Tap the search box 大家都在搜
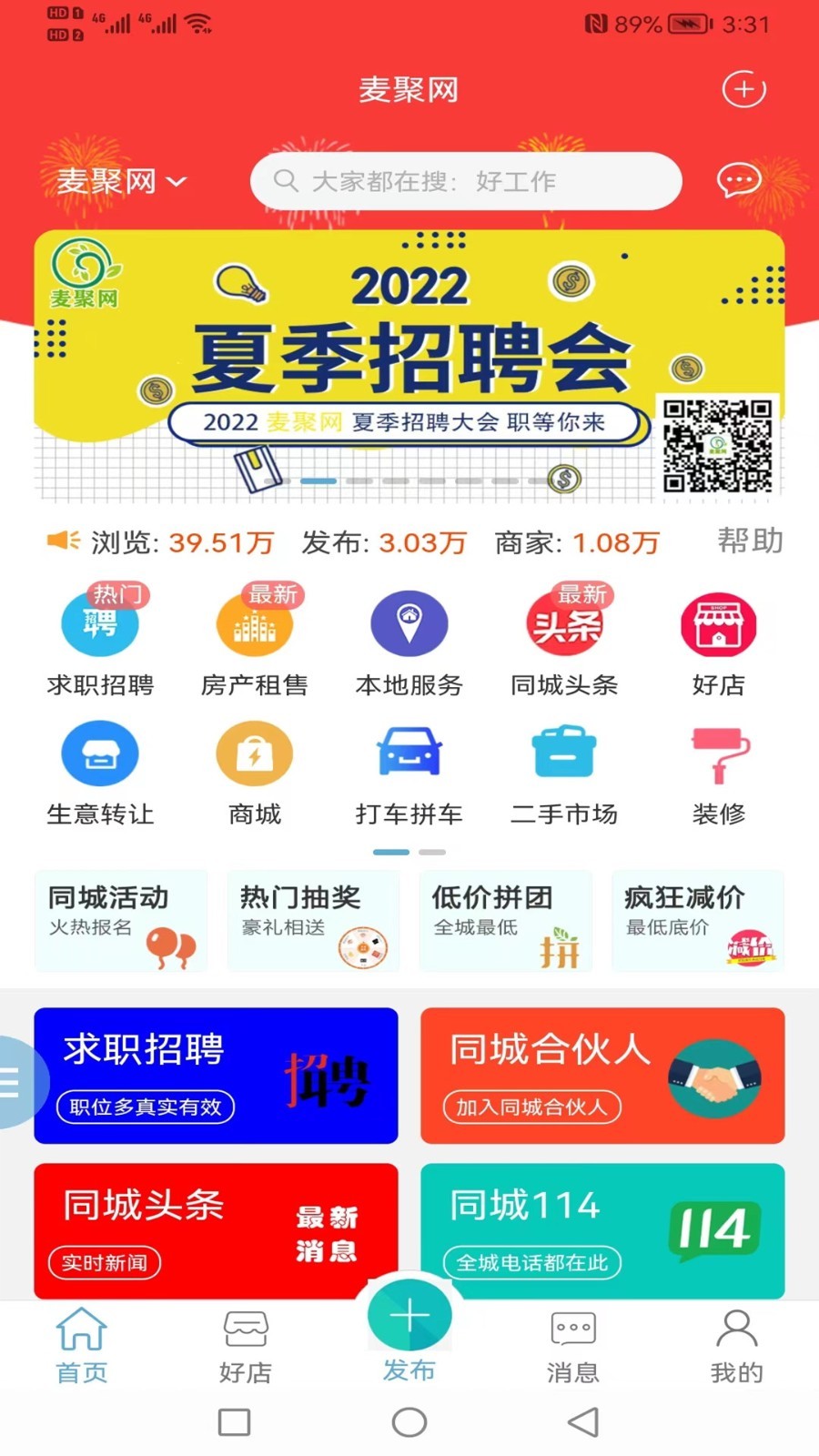The image size is (819, 1456). point(466,181)
